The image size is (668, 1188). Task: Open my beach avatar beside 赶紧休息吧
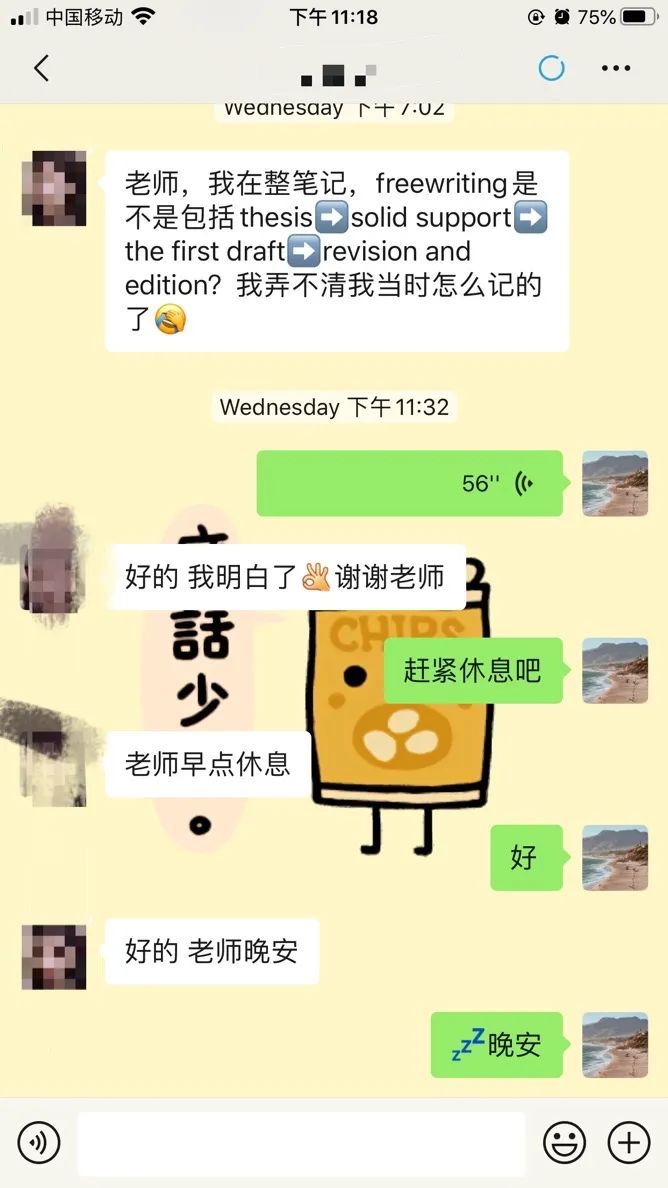click(x=615, y=671)
